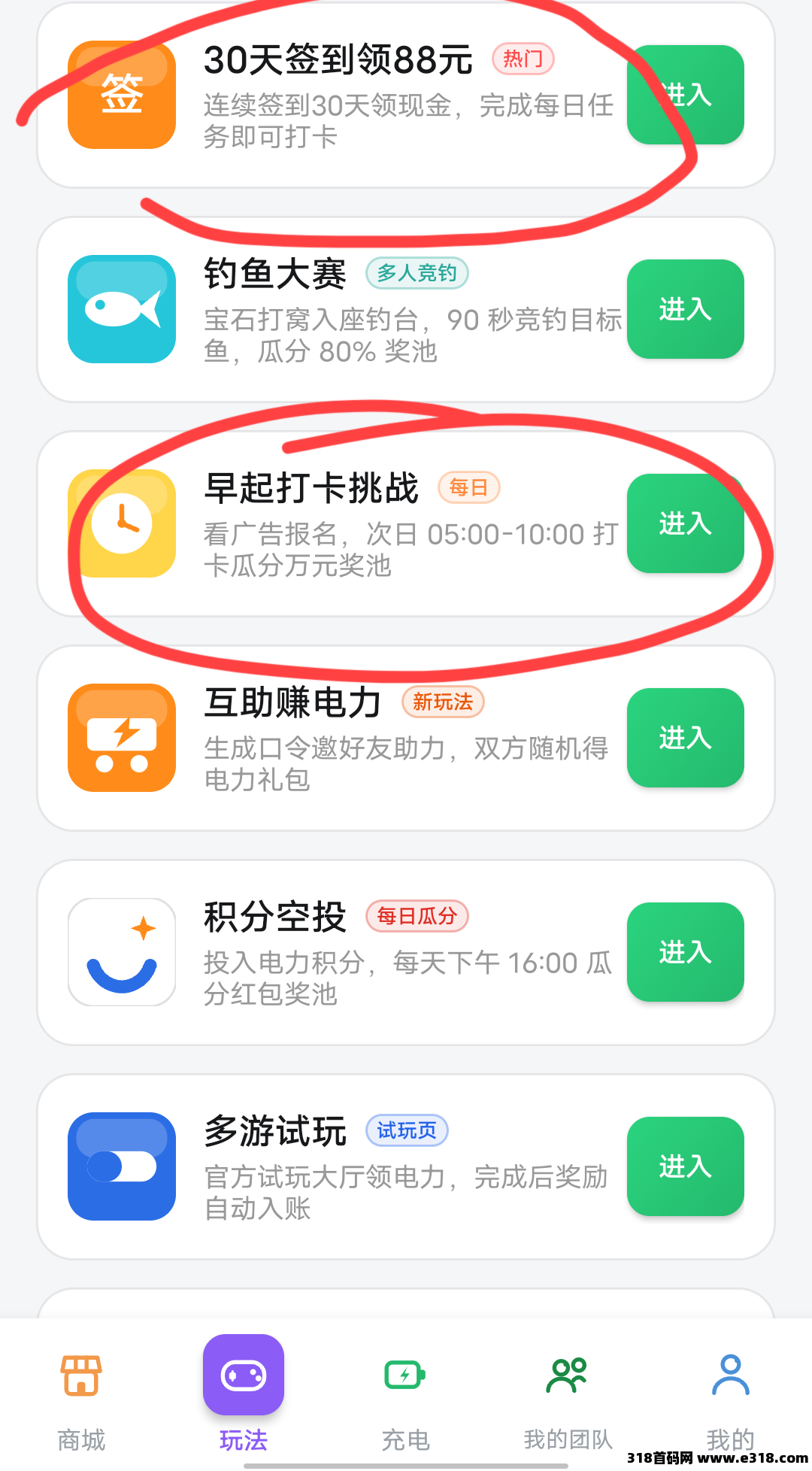Tap 进入 for 多游试玩
Image resolution: width=812 pixels, height=1471 pixels.
click(685, 1166)
